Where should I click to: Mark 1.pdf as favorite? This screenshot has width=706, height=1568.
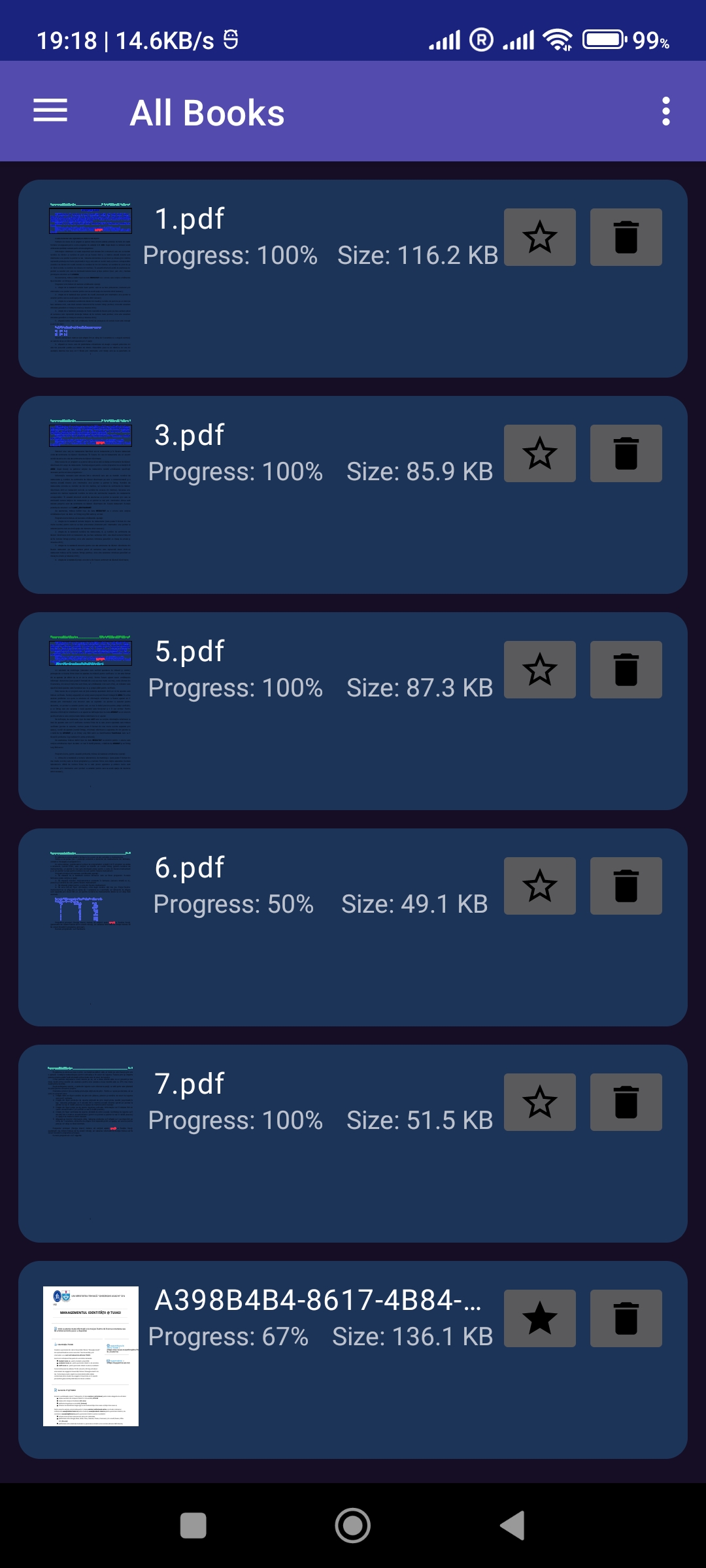coord(539,237)
